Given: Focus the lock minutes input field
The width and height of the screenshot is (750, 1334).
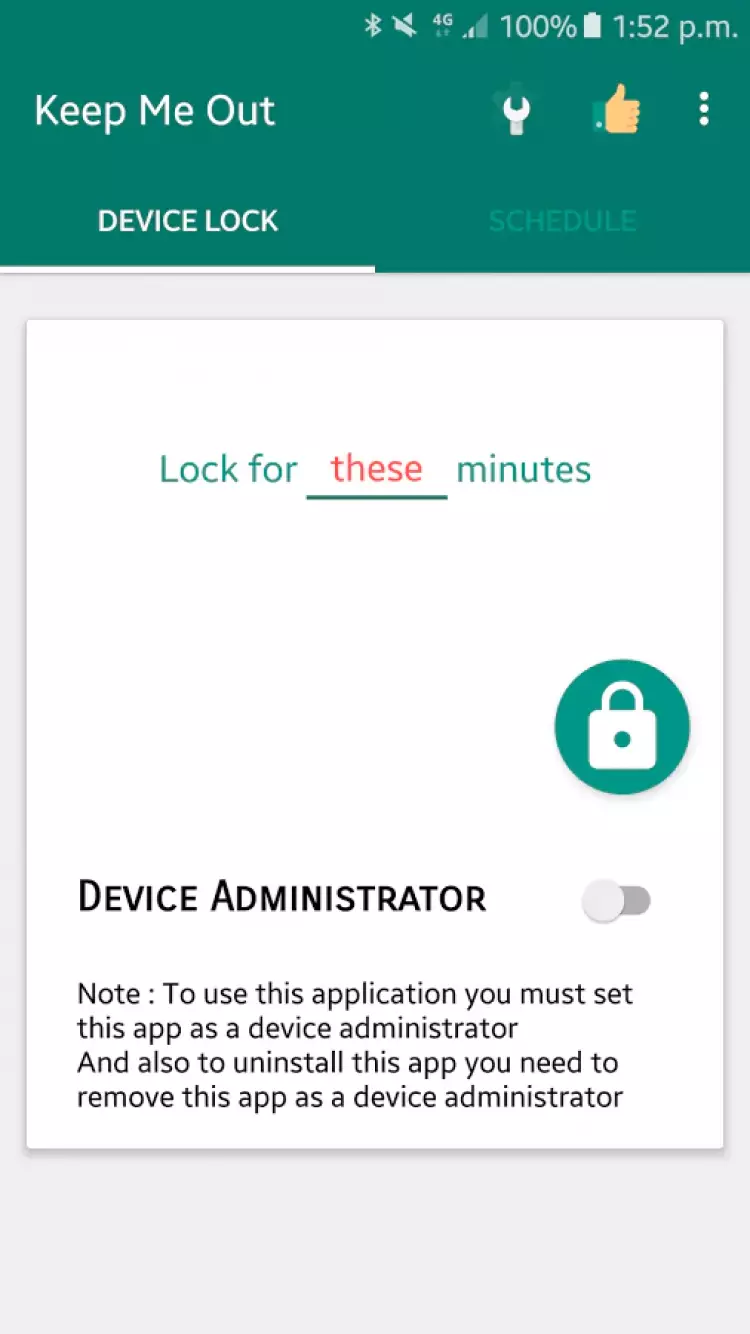Looking at the screenshot, I should 377,470.
